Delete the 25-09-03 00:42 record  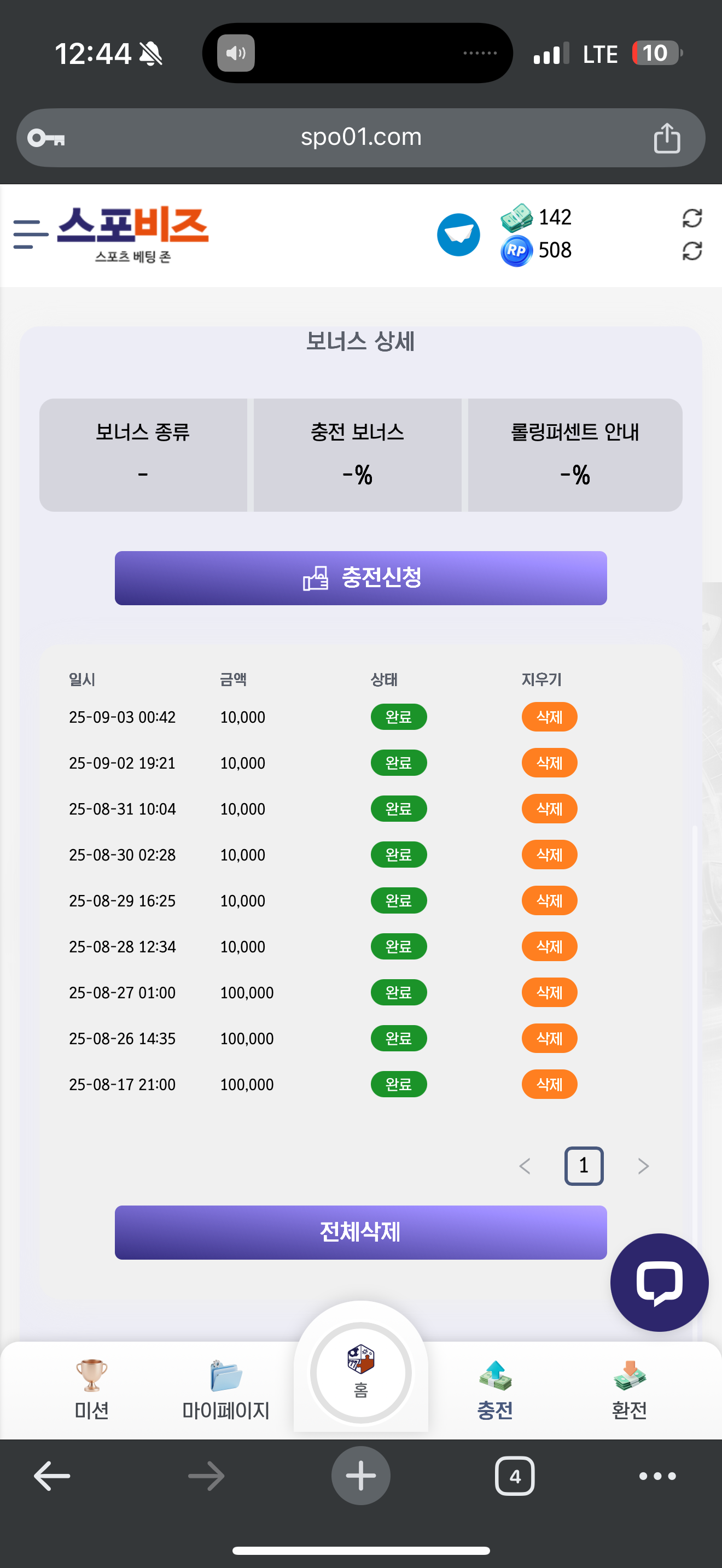pos(549,717)
